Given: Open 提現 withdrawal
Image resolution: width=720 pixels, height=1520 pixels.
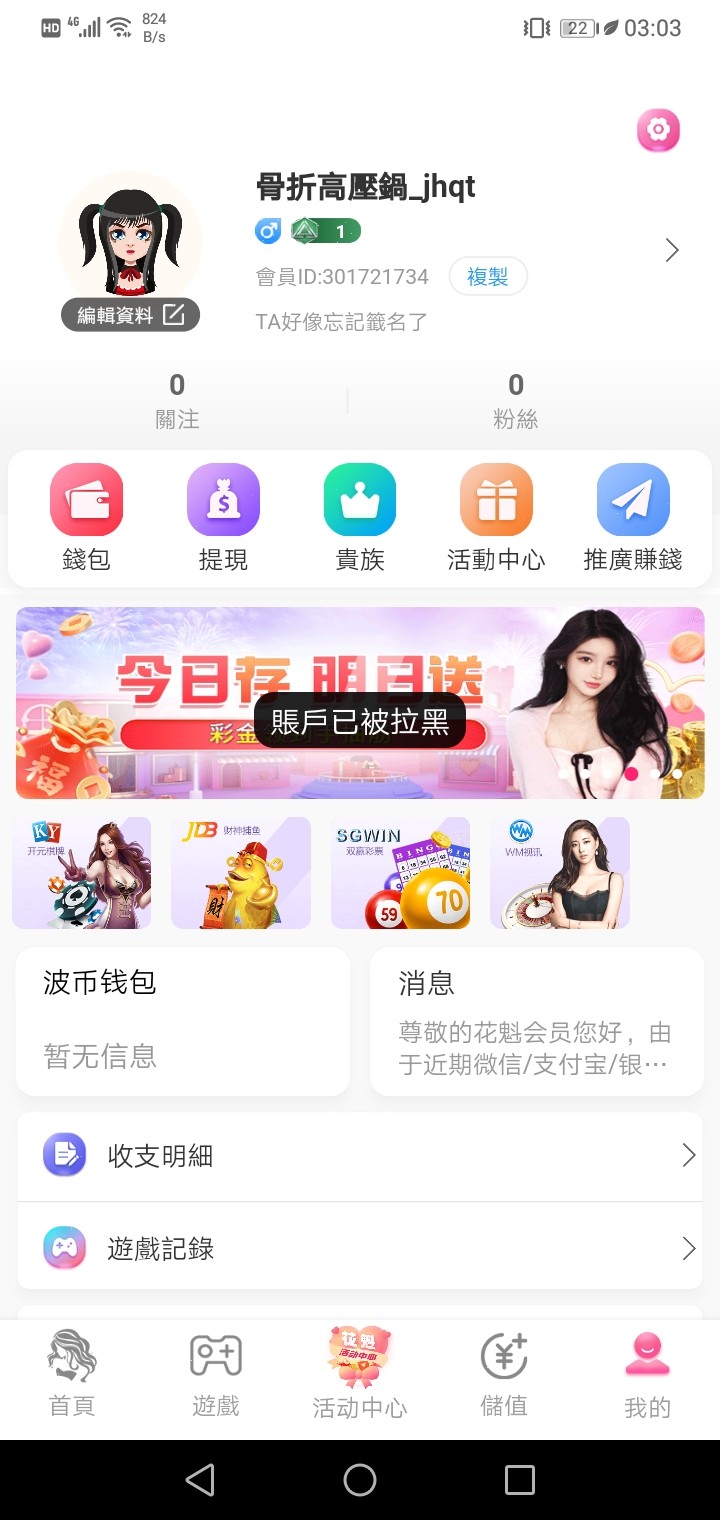Looking at the screenshot, I should [223, 517].
